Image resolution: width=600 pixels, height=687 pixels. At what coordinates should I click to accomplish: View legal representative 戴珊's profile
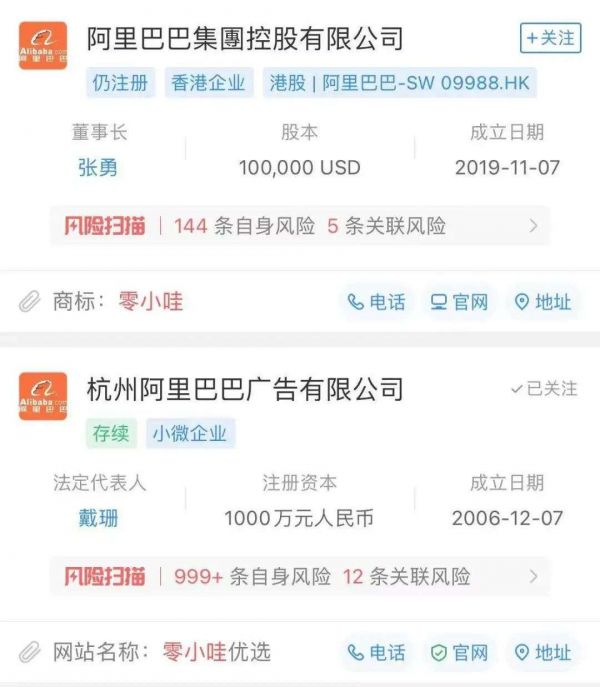pyautogui.click(x=98, y=518)
